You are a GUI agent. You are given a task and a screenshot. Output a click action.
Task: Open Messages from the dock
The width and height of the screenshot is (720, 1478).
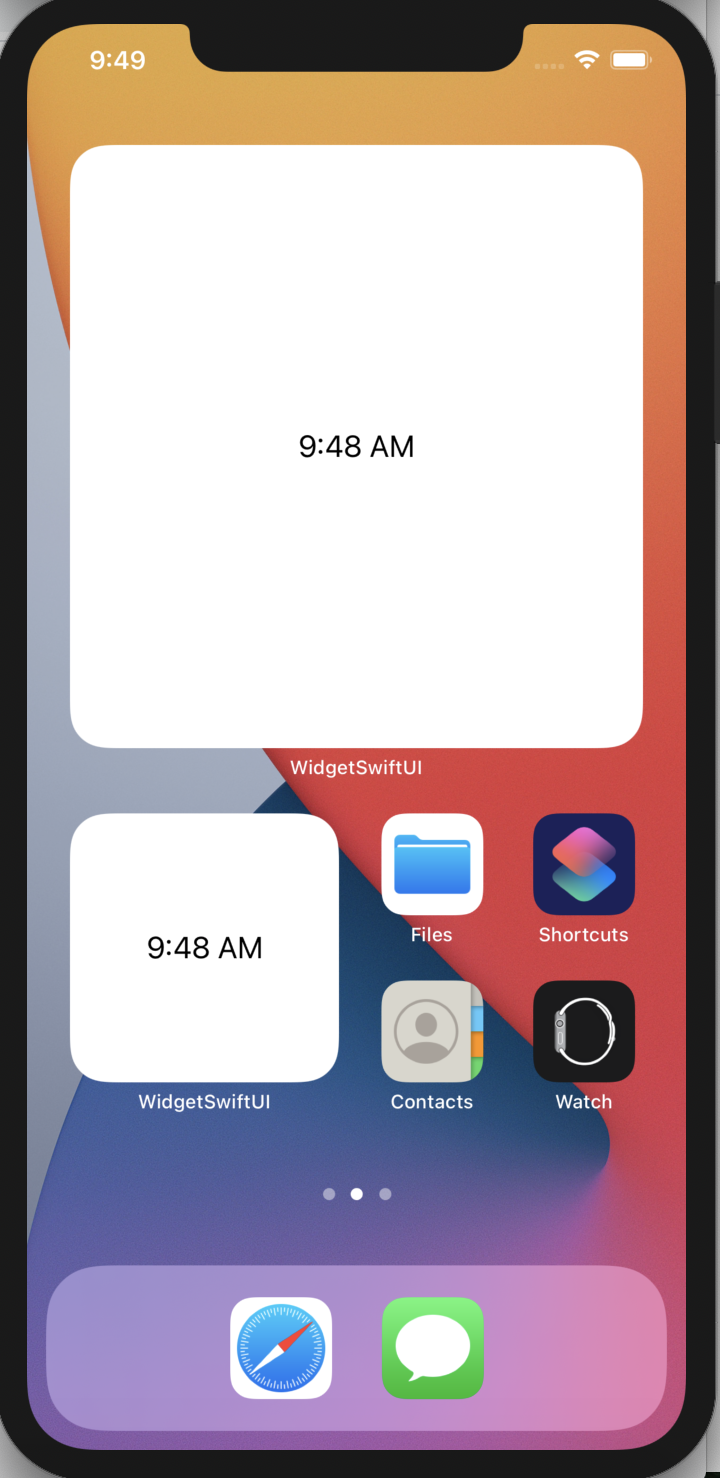pos(432,1348)
